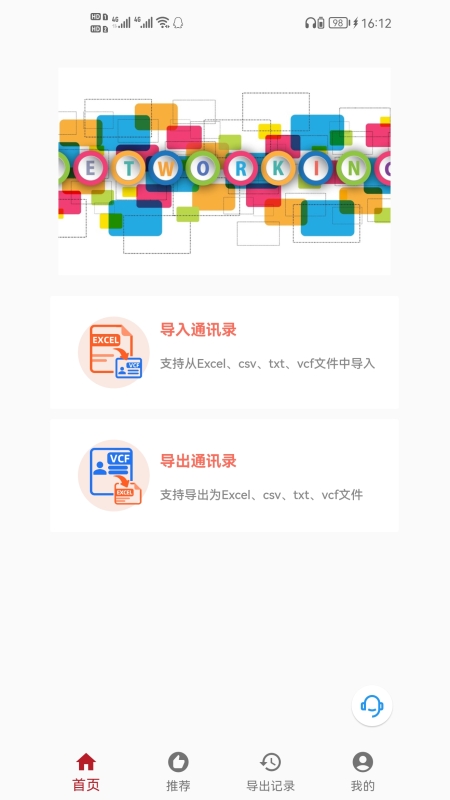
Task: Switch to the 推荐 tab
Action: click(178, 772)
